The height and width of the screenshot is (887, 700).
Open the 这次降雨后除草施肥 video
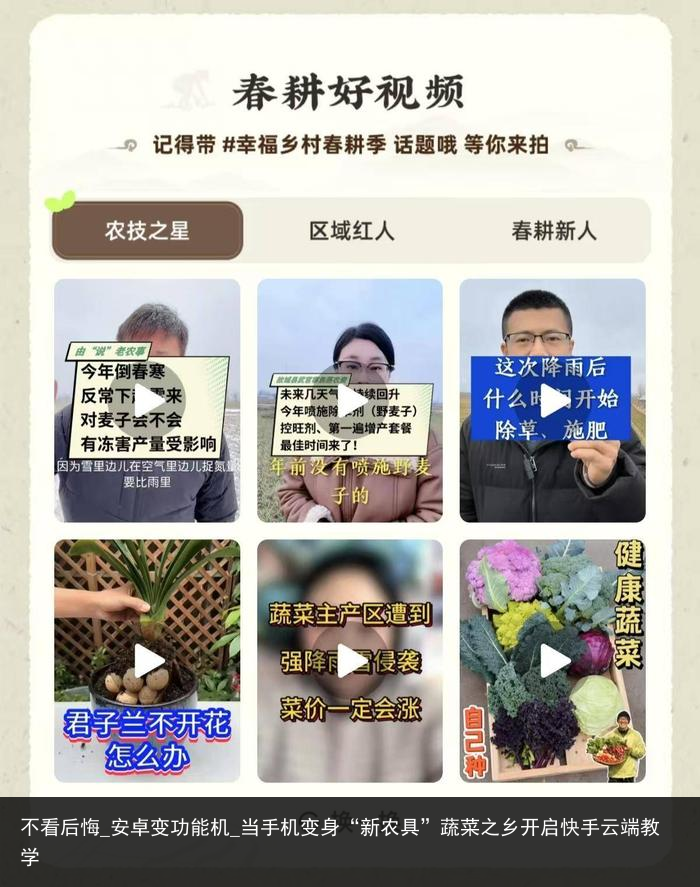tap(552, 400)
